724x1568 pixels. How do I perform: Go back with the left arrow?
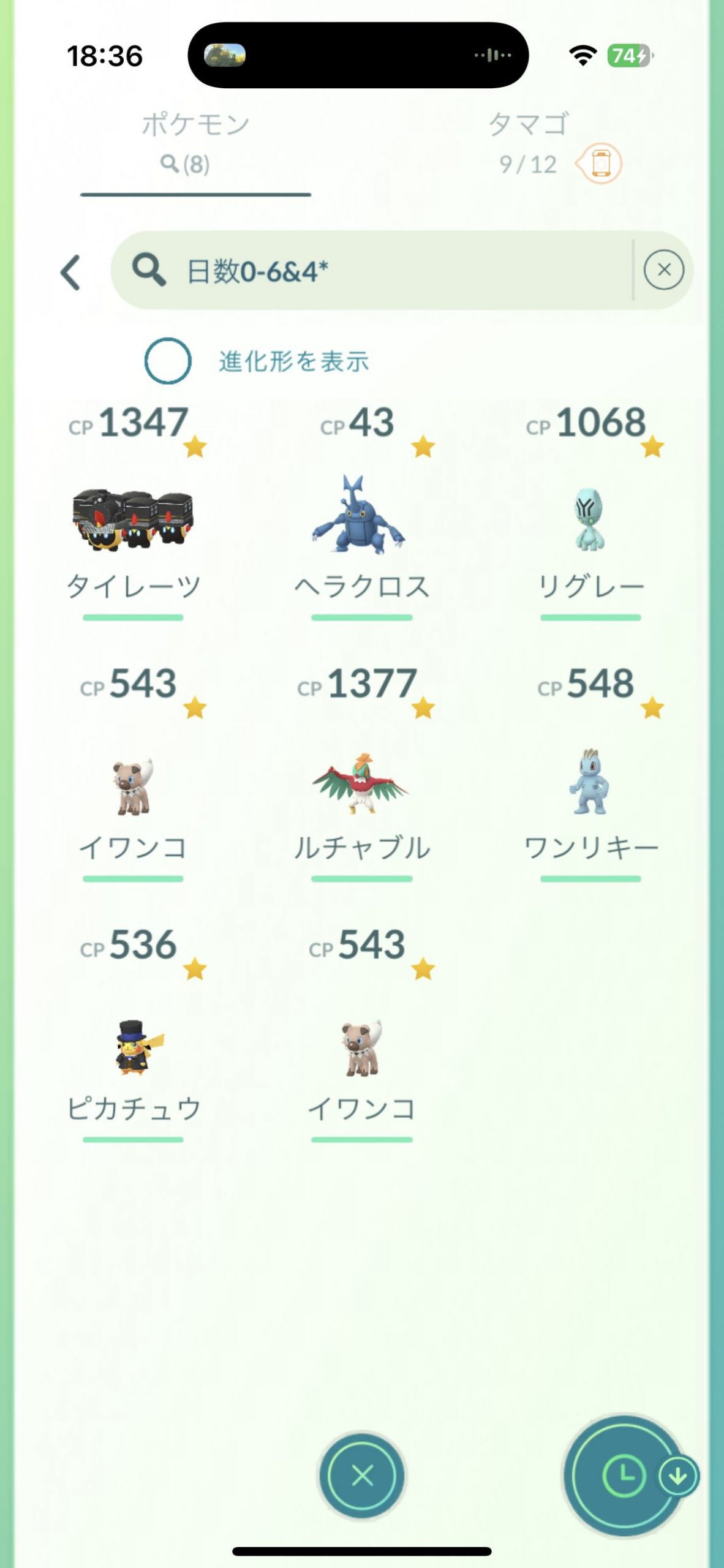[x=71, y=272]
